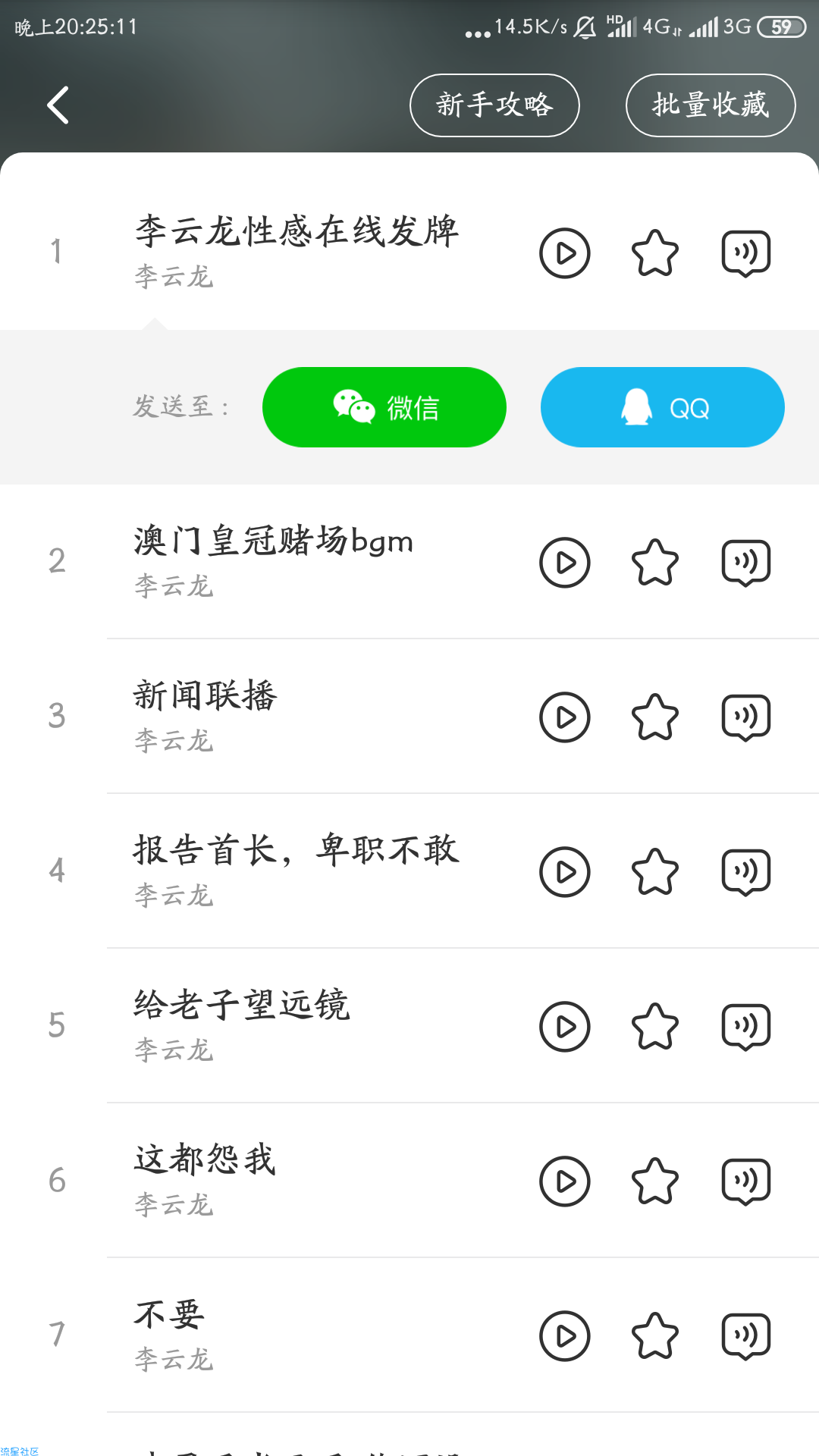Play the 新闻联播 clip
819x1456 pixels.
point(565,717)
